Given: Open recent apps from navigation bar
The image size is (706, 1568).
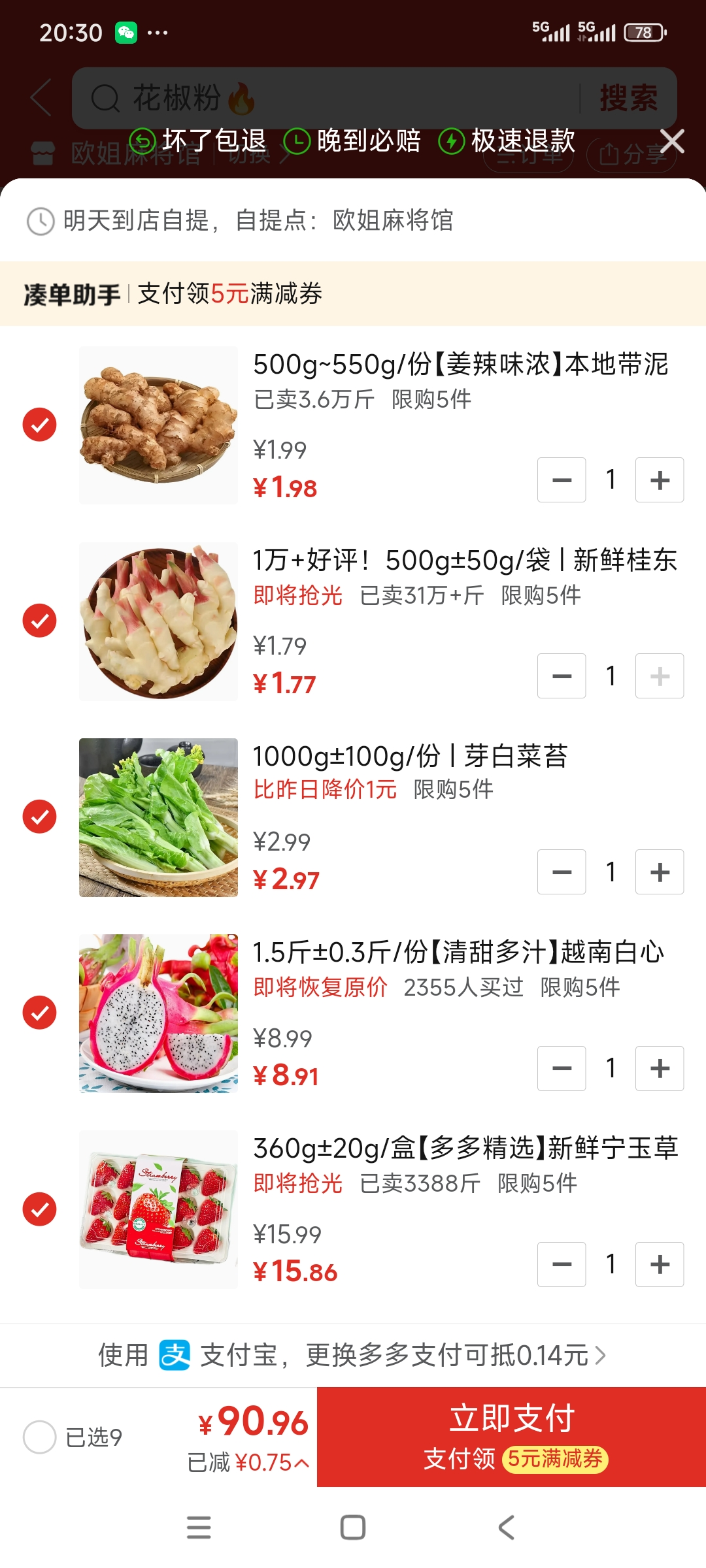Looking at the screenshot, I should click(x=199, y=1527).
